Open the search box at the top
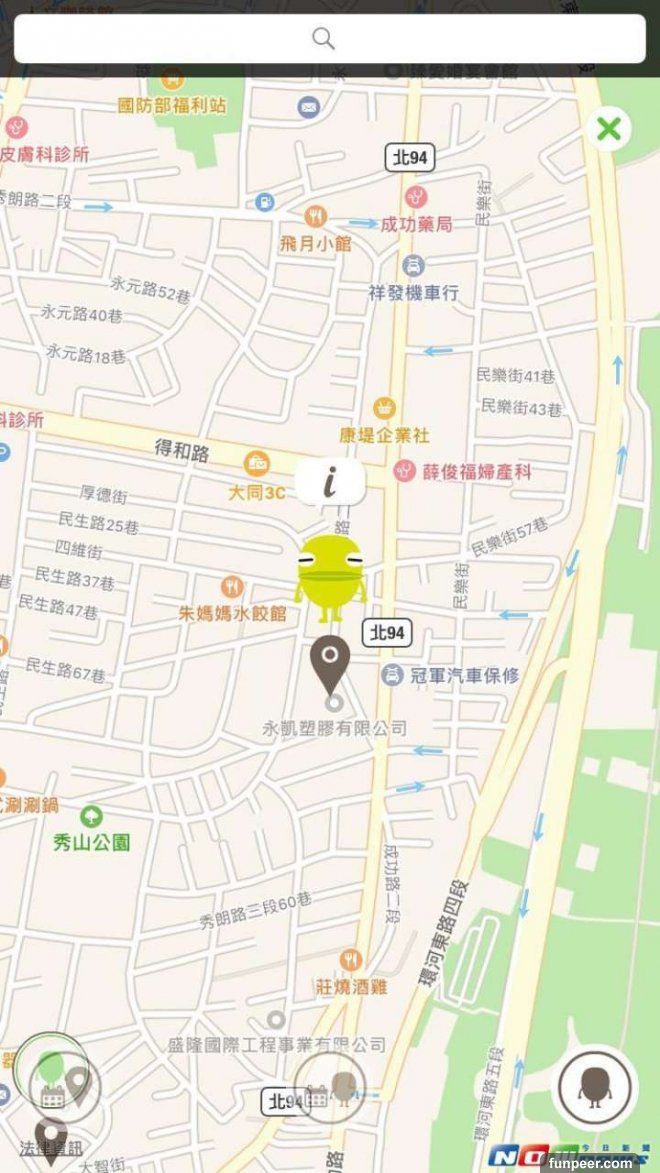660x1173 pixels. [x=329, y=39]
